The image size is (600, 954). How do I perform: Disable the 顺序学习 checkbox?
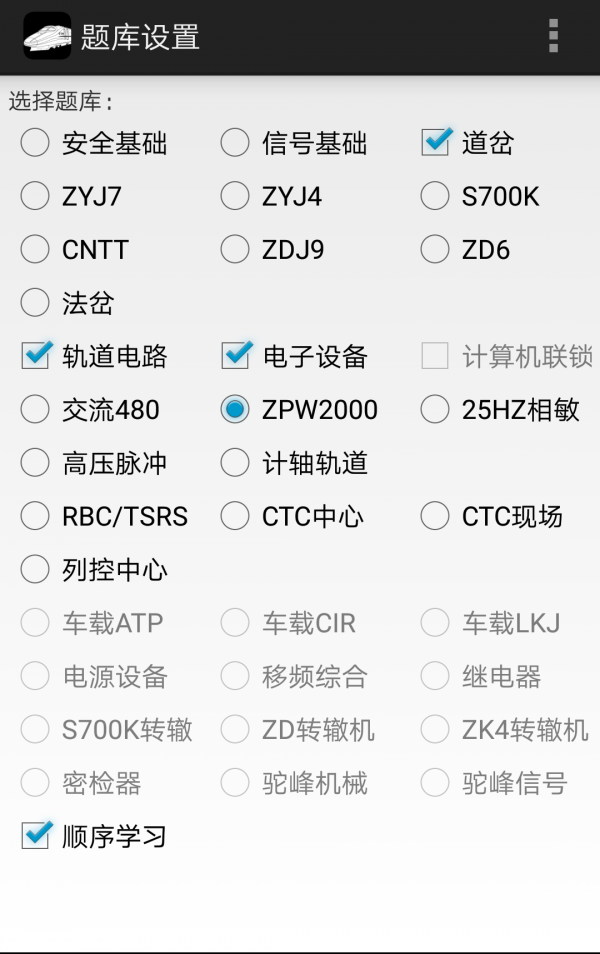pos(36,836)
